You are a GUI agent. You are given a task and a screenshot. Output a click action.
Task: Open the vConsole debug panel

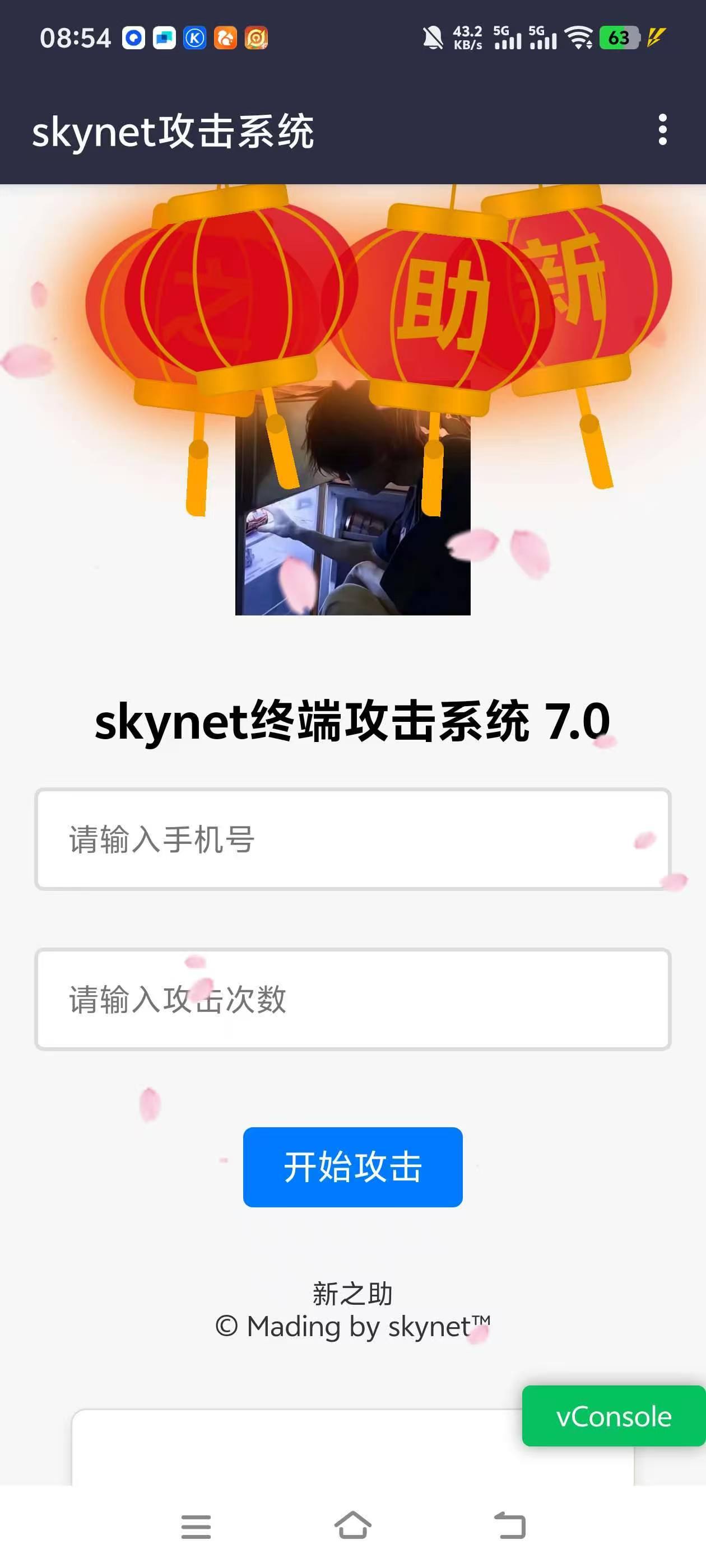click(x=614, y=1416)
